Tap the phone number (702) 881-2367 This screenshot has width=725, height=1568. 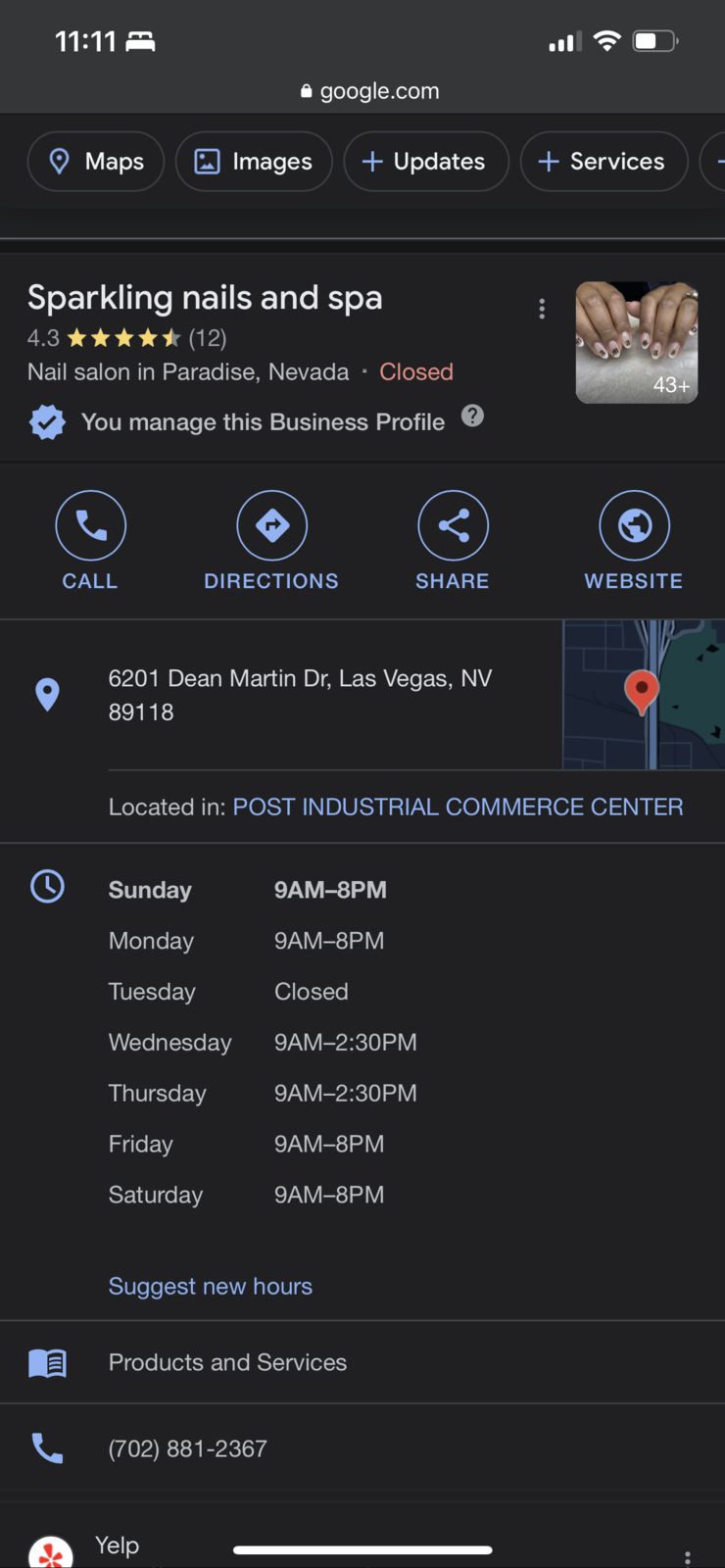pyautogui.click(x=187, y=1448)
